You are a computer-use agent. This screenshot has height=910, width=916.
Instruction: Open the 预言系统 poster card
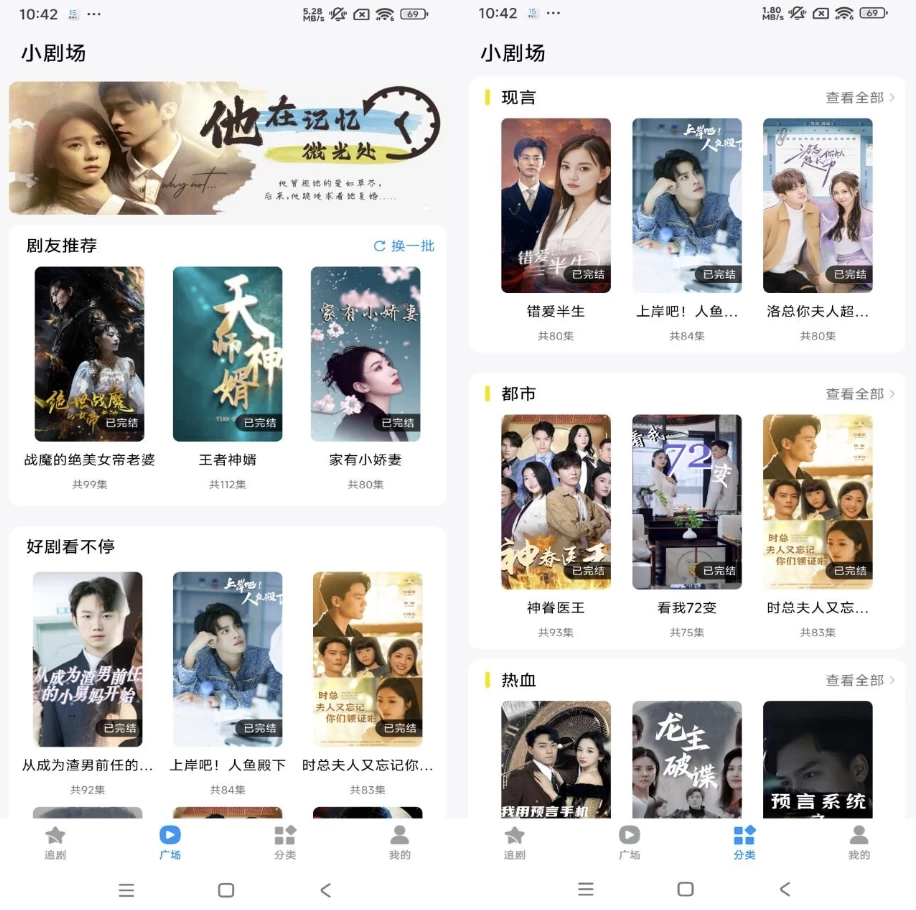(x=817, y=758)
